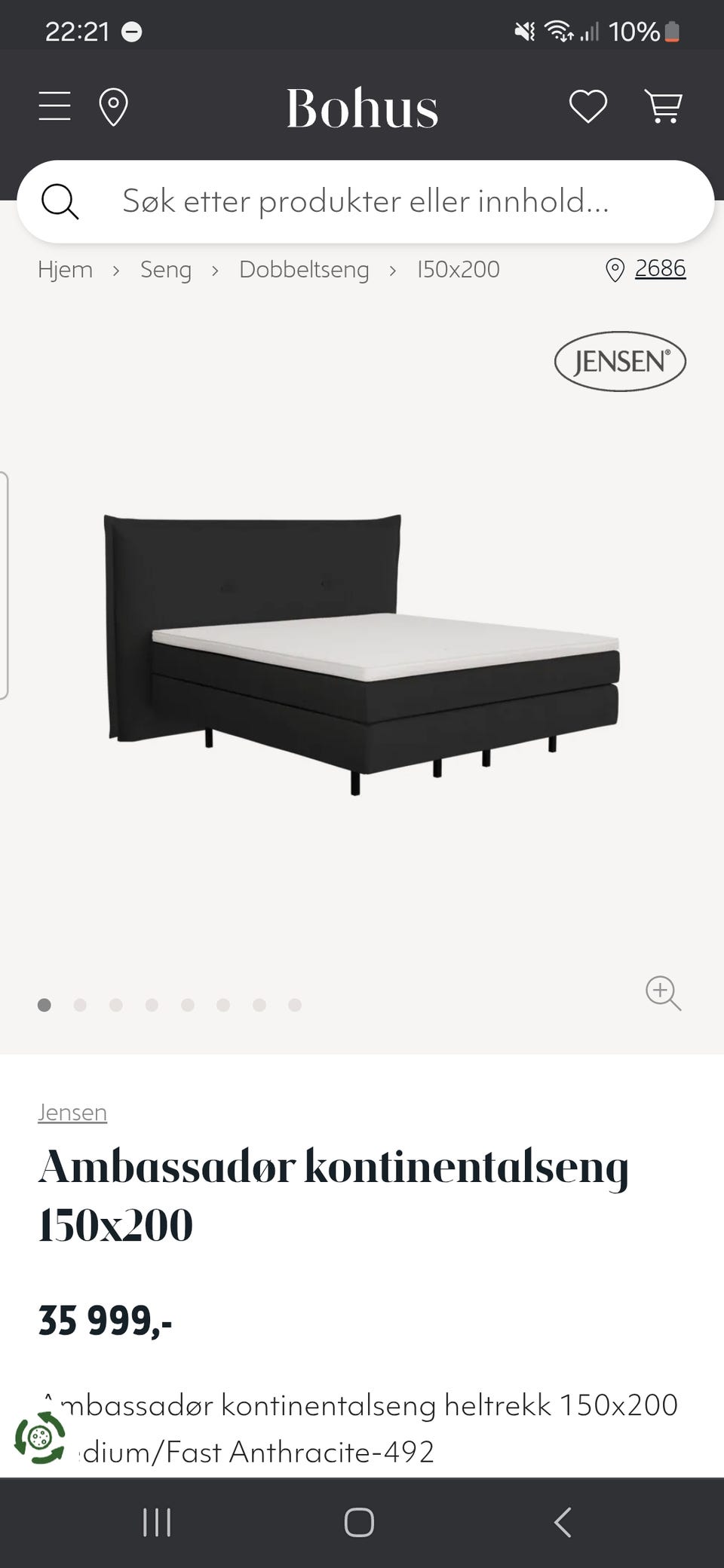Open the cookie settings badge
This screenshot has height=1568, width=724.
pos(40,1438)
